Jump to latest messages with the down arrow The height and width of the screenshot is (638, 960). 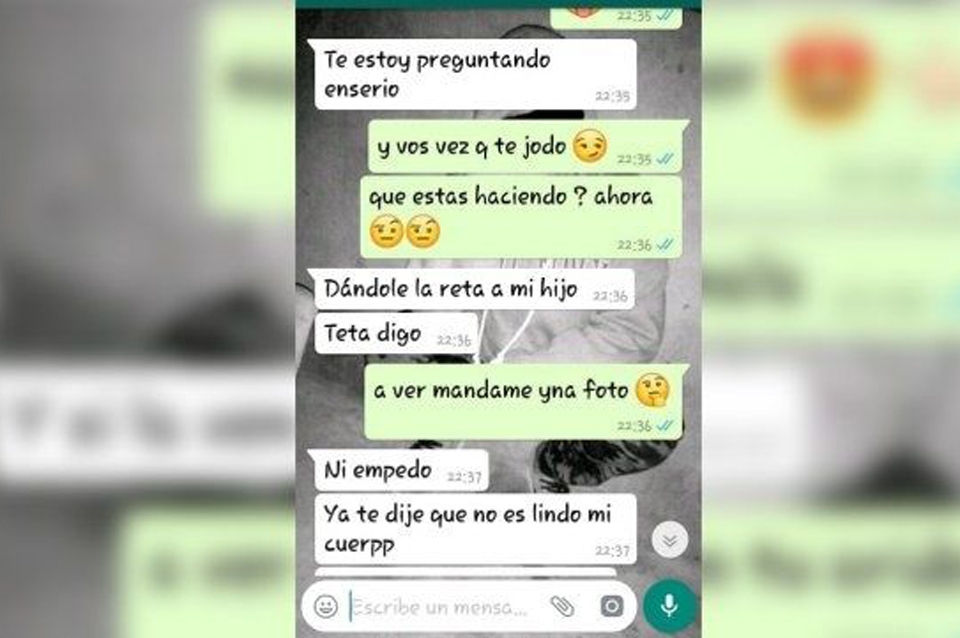click(x=669, y=540)
